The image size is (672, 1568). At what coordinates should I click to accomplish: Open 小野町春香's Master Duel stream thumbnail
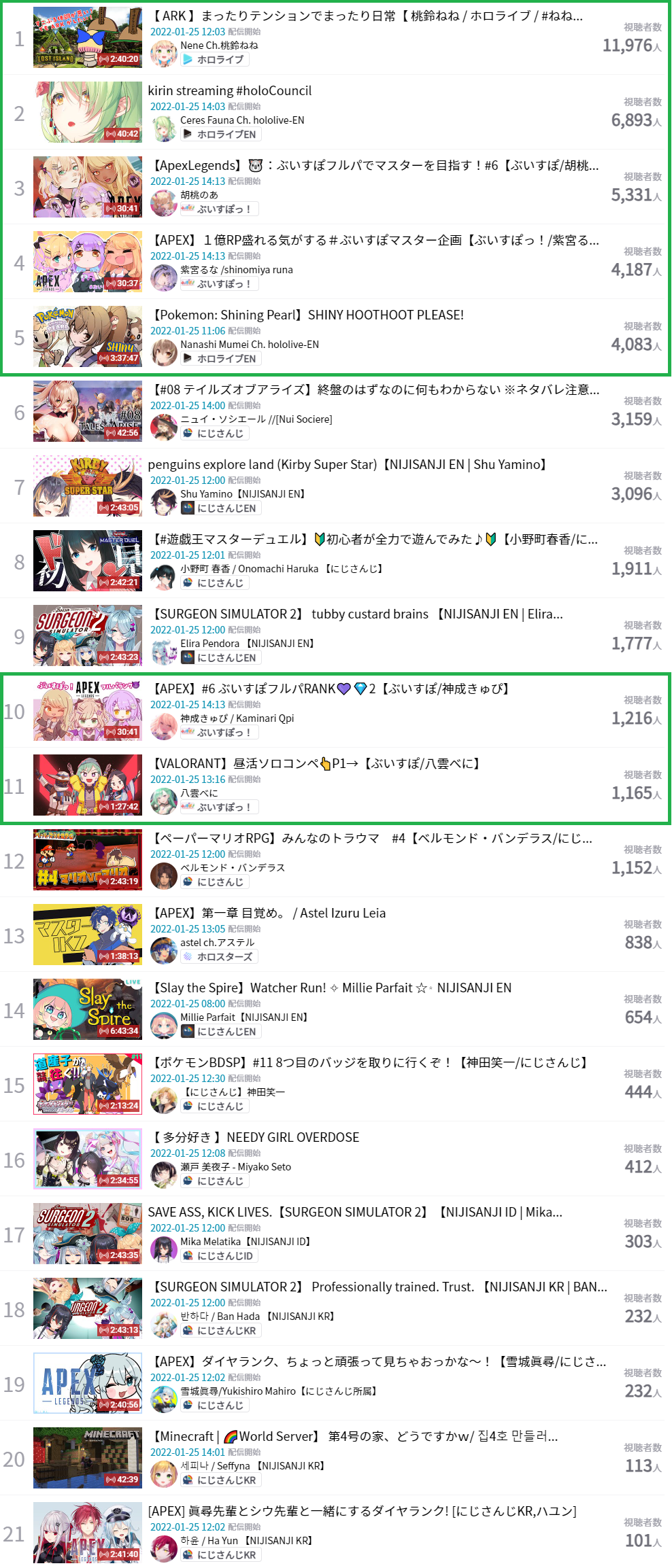88,561
